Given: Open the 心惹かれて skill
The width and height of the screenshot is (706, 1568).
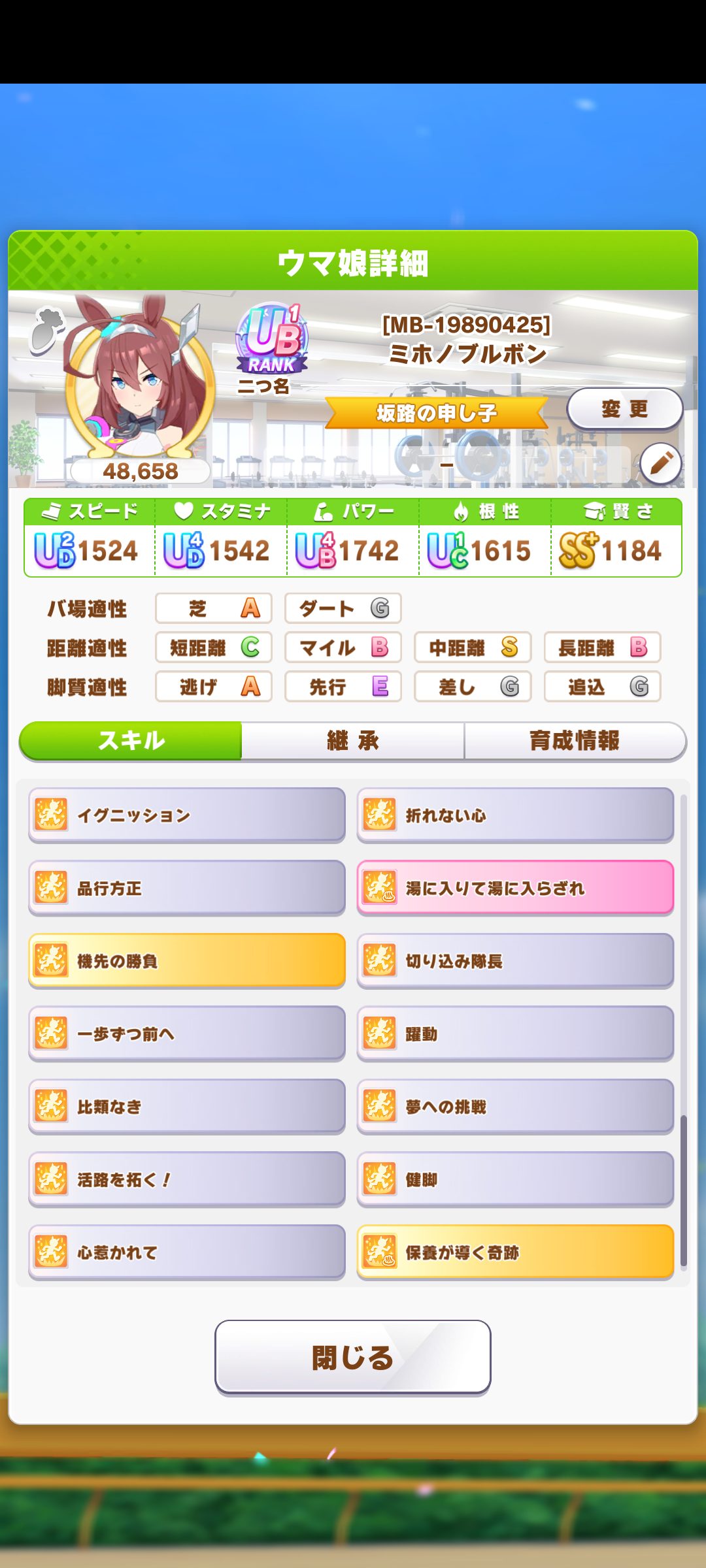Looking at the screenshot, I should (x=187, y=1252).
